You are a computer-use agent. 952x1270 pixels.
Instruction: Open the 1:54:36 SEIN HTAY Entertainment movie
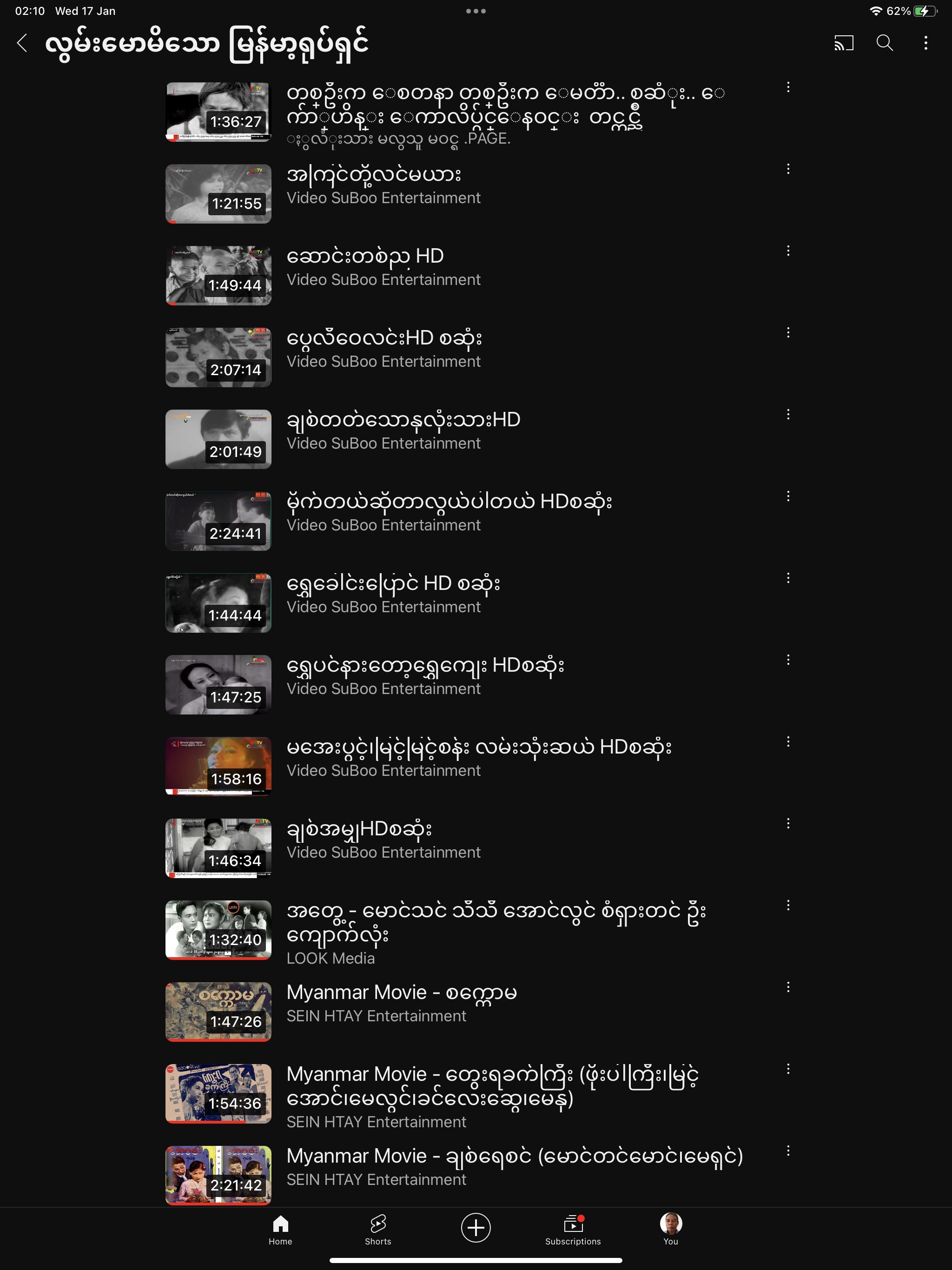(x=218, y=1094)
